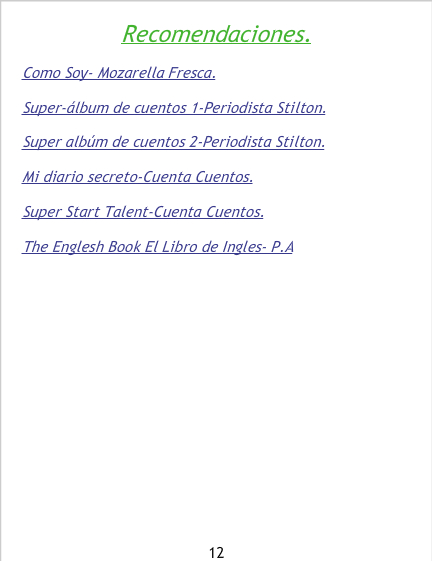Open Super-álbum de cuentos 1 link
The width and height of the screenshot is (432, 561).
(x=174, y=108)
